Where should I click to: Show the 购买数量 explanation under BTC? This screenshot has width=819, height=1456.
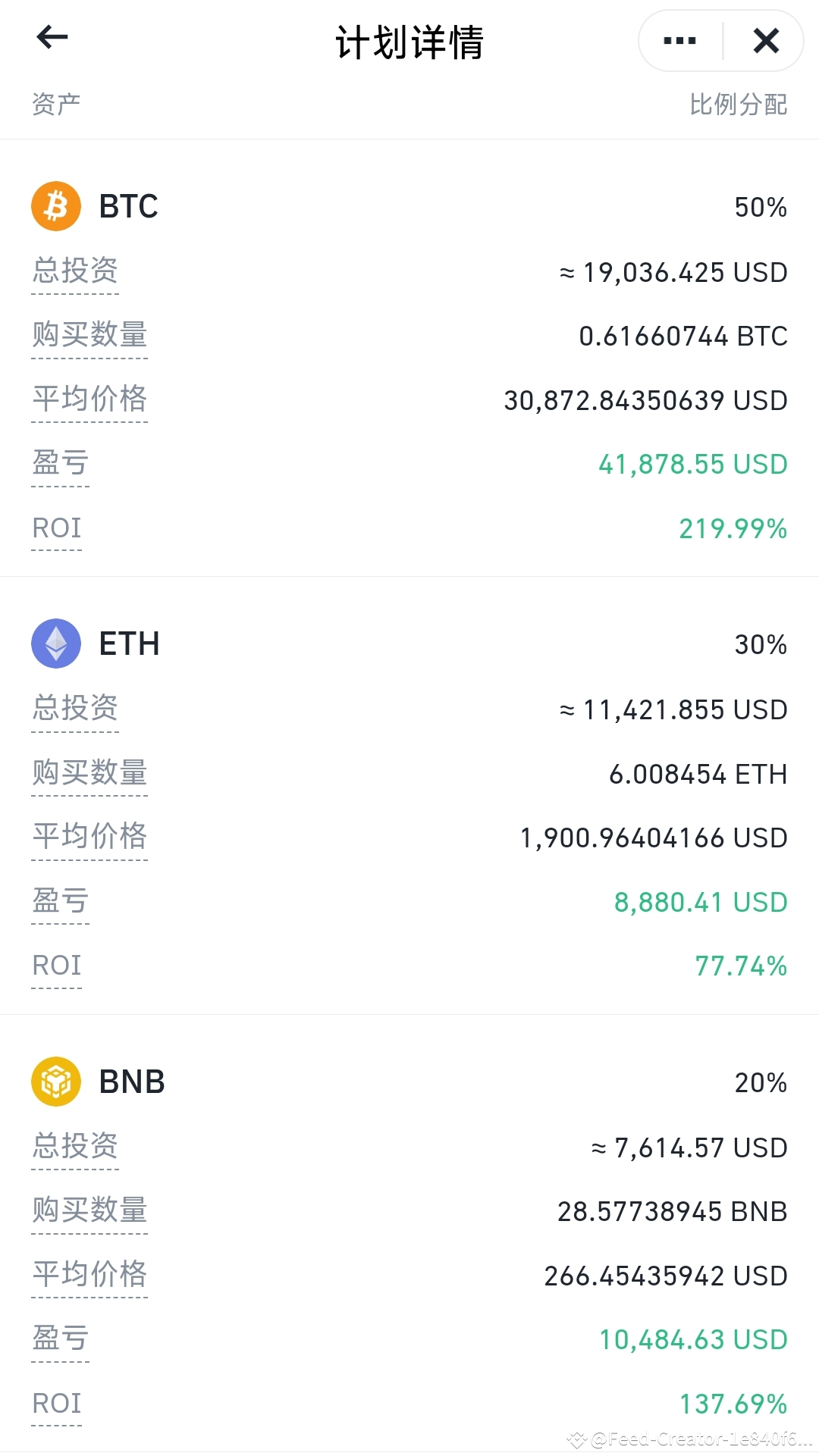pyautogui.click(x=89, y=335)
